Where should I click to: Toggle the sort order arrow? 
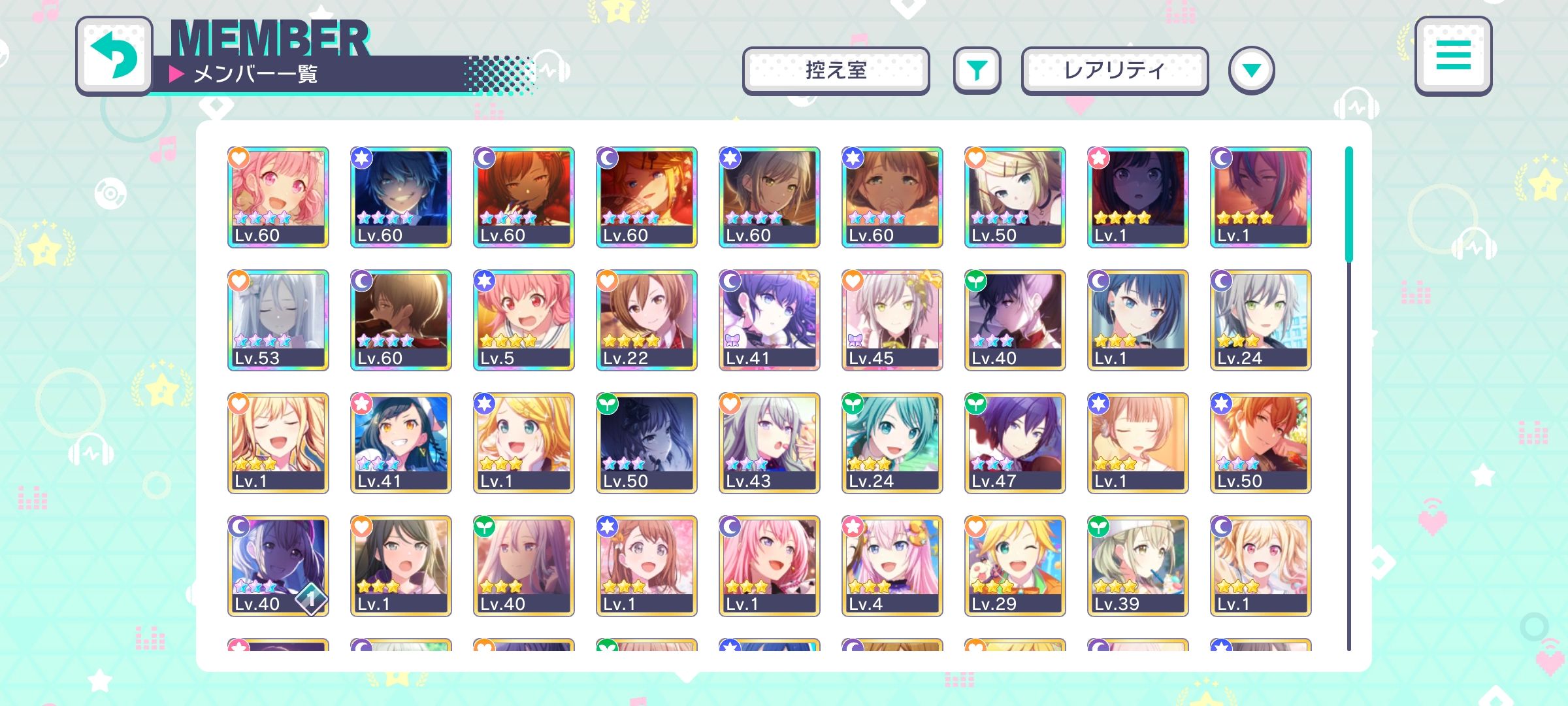click(1251, 70)
